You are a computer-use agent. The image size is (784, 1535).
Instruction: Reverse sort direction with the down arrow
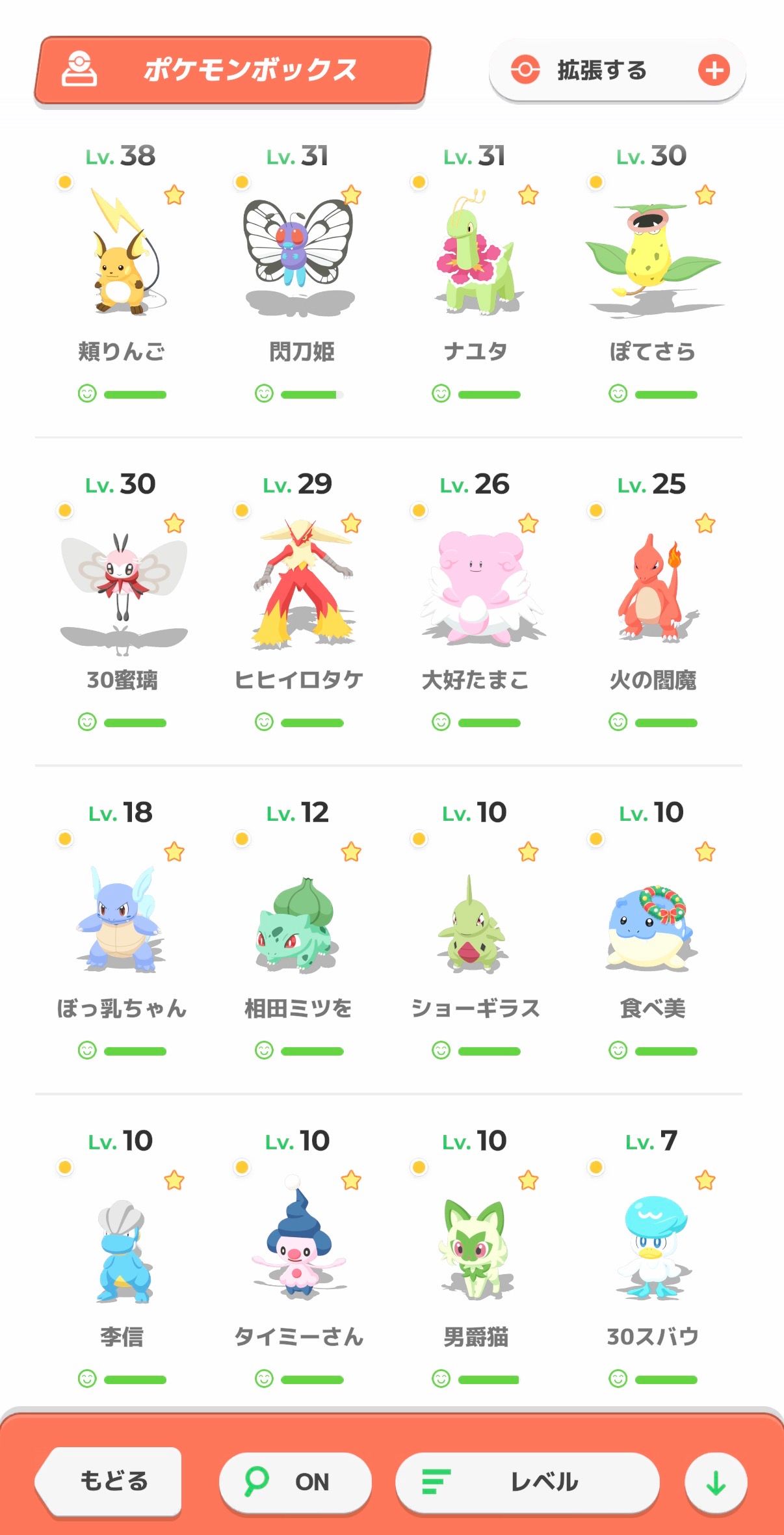(x=716, y=1483)
